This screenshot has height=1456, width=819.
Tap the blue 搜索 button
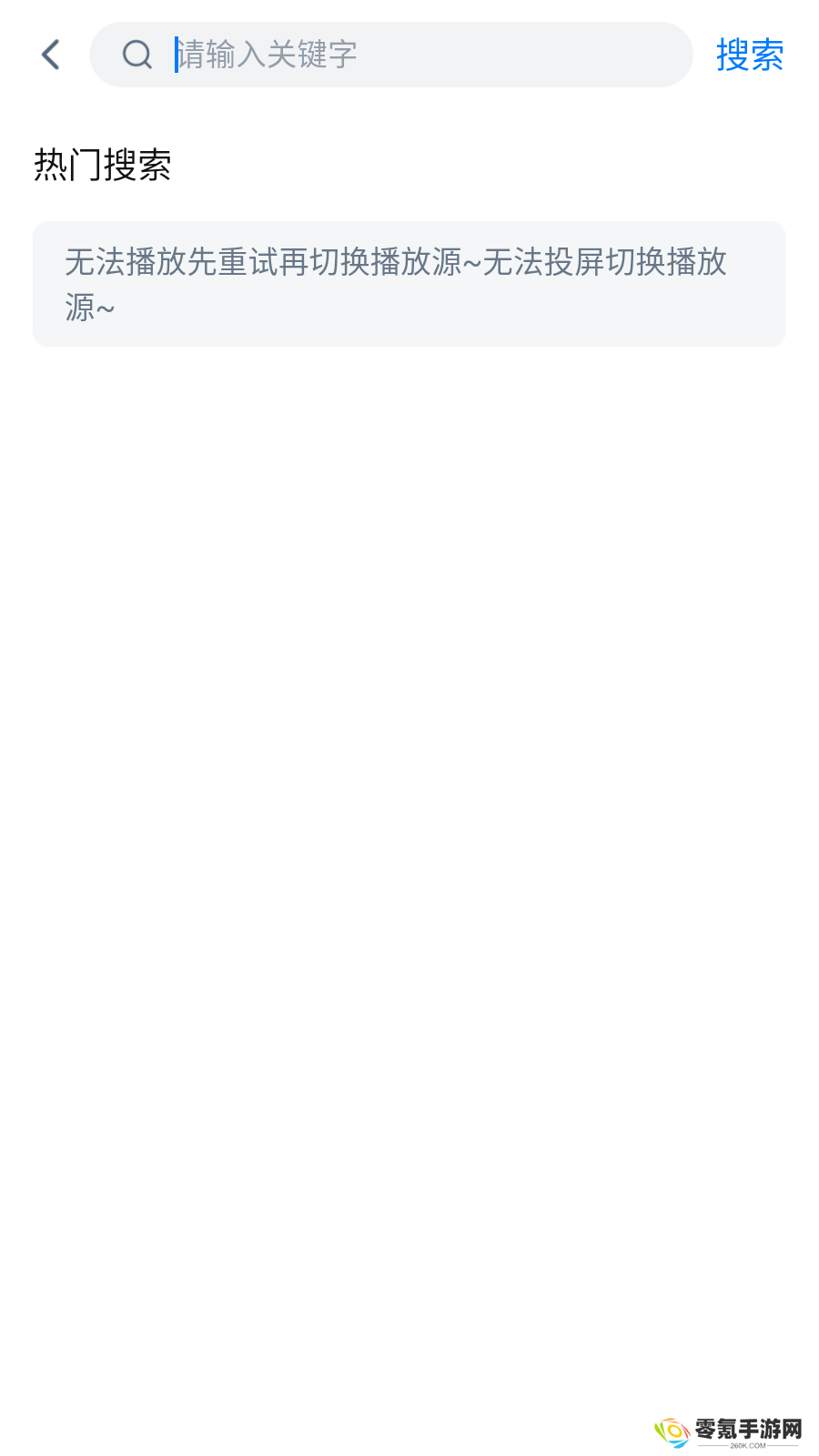coord(750,55)
